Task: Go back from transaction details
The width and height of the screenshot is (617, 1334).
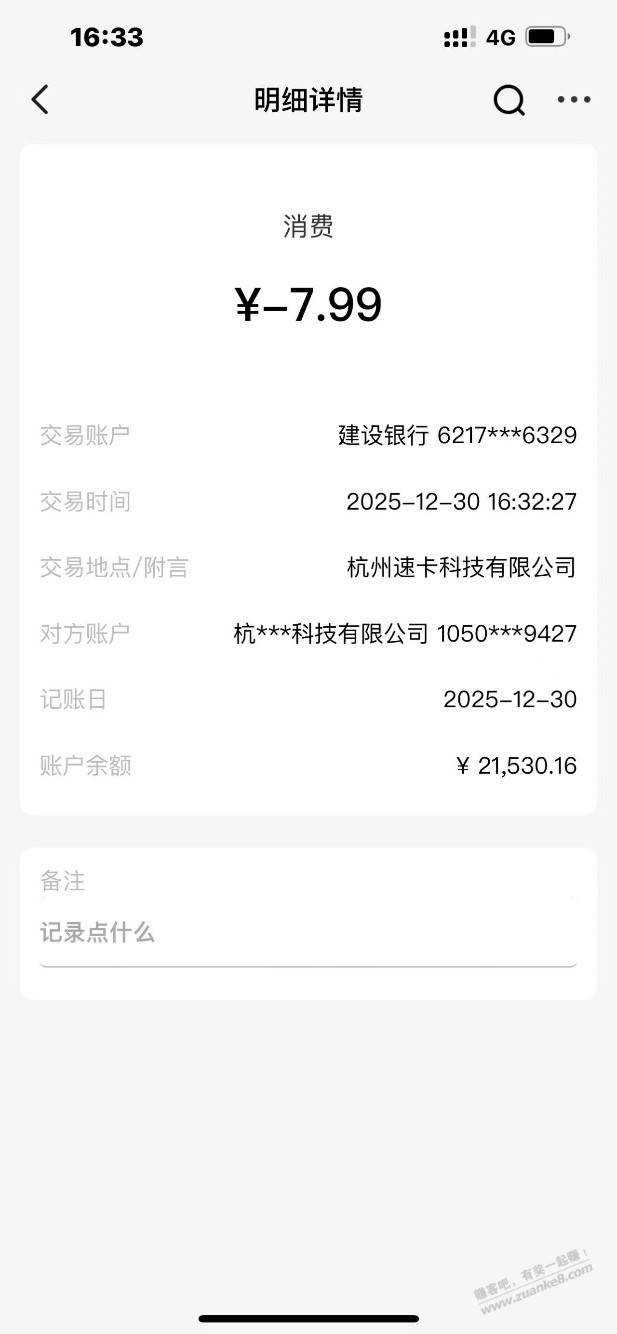Action: 40,100
